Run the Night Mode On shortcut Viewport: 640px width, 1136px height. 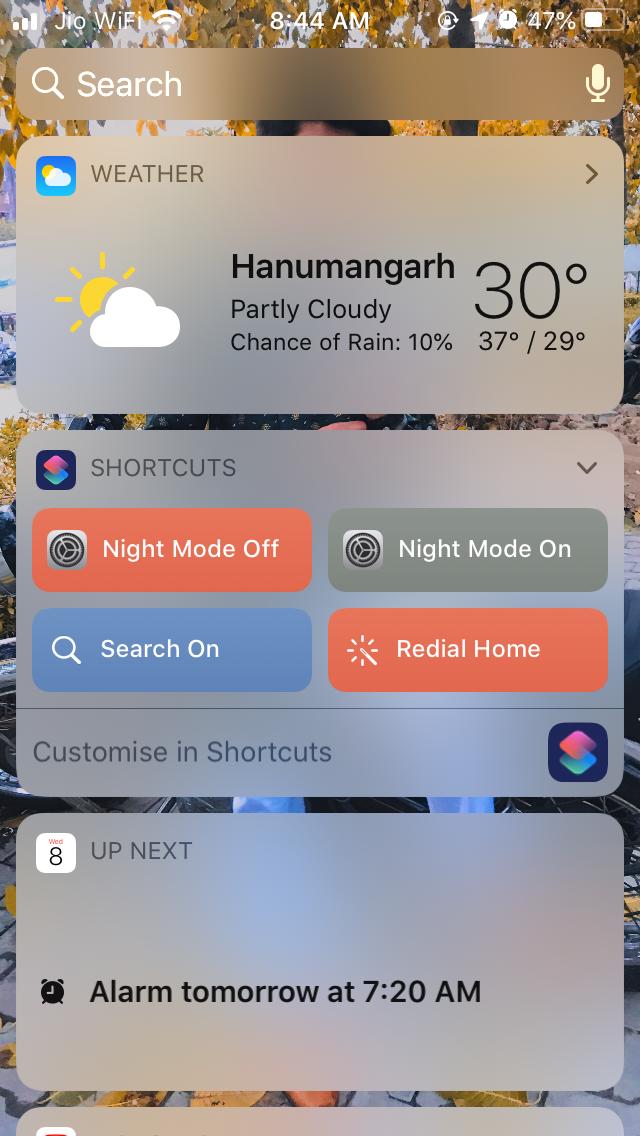click(x=467, y=549)
